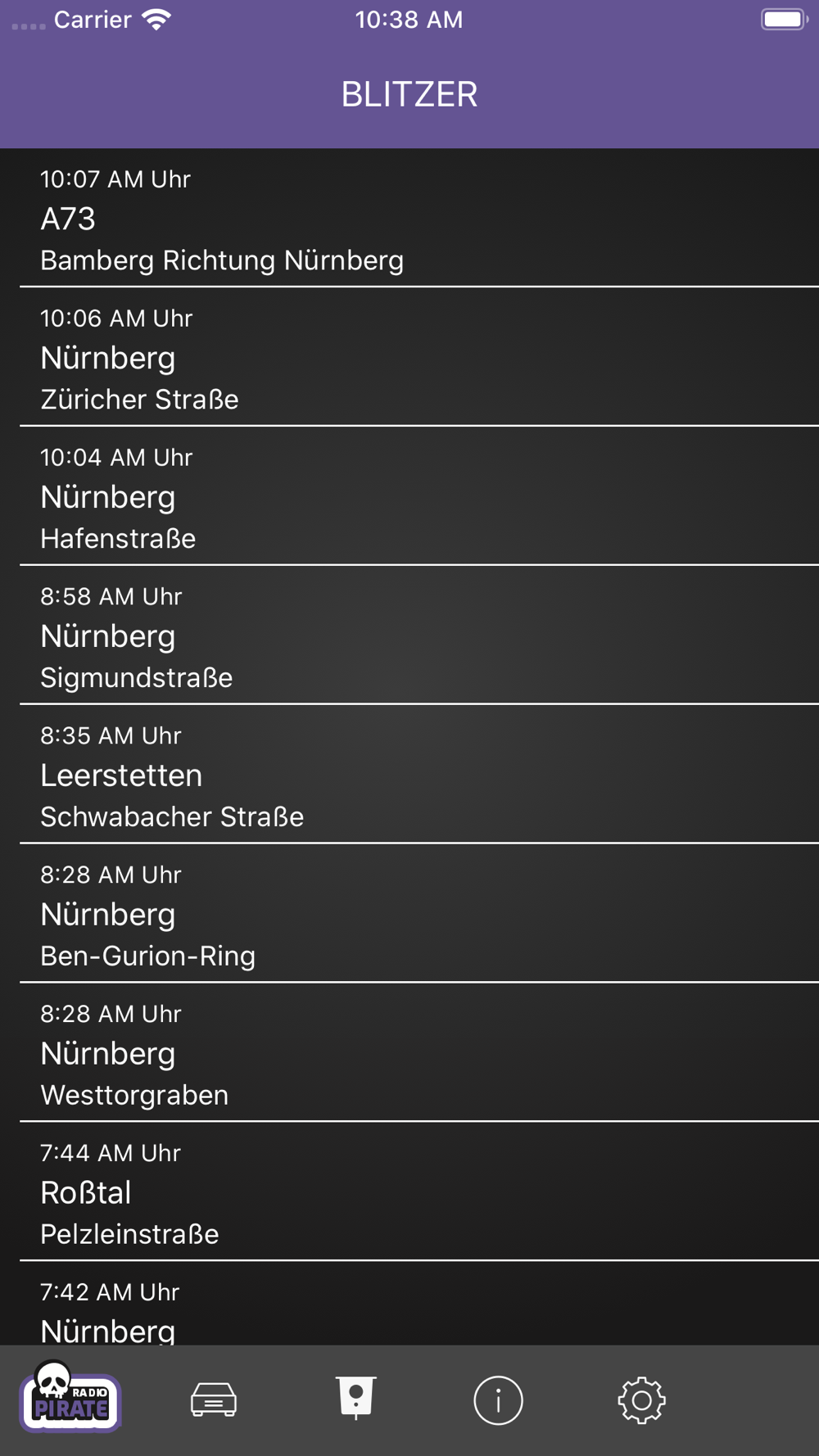The height and width of the screenshot is (1456, 819).
Task: Select the speed camera tab
Action: pos(356,1398)
